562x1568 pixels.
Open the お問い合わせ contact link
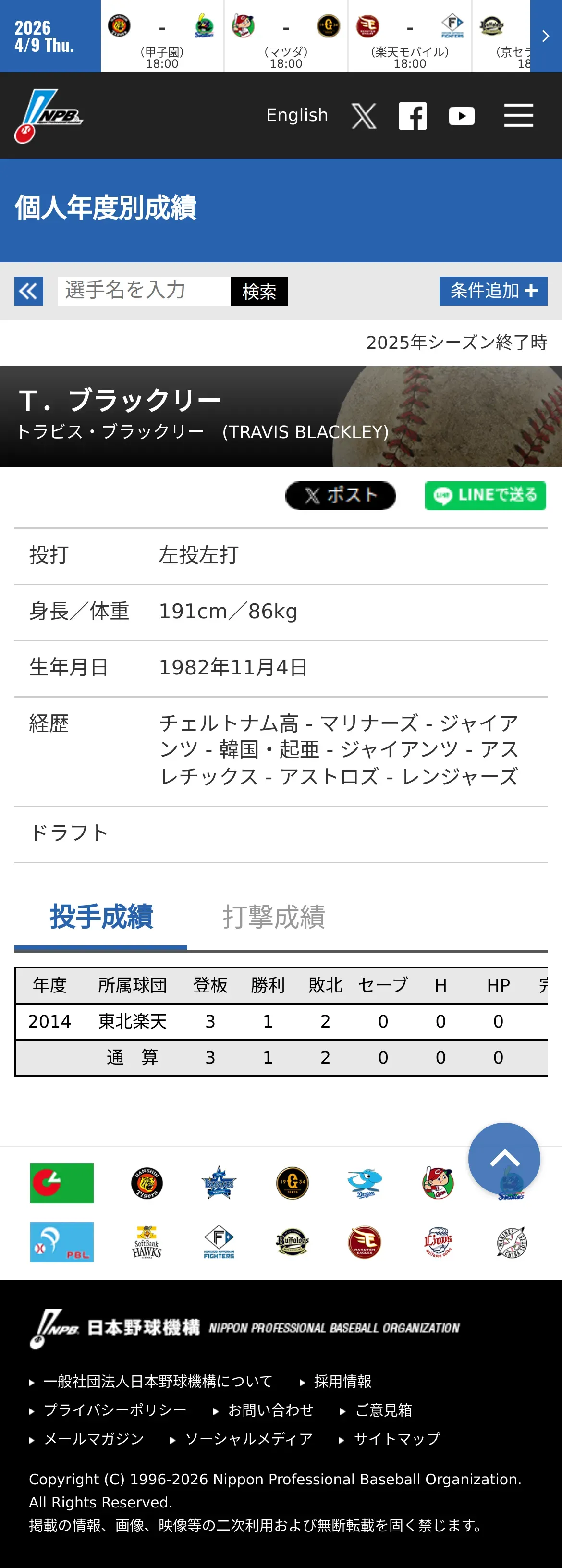pos(270,1409)
